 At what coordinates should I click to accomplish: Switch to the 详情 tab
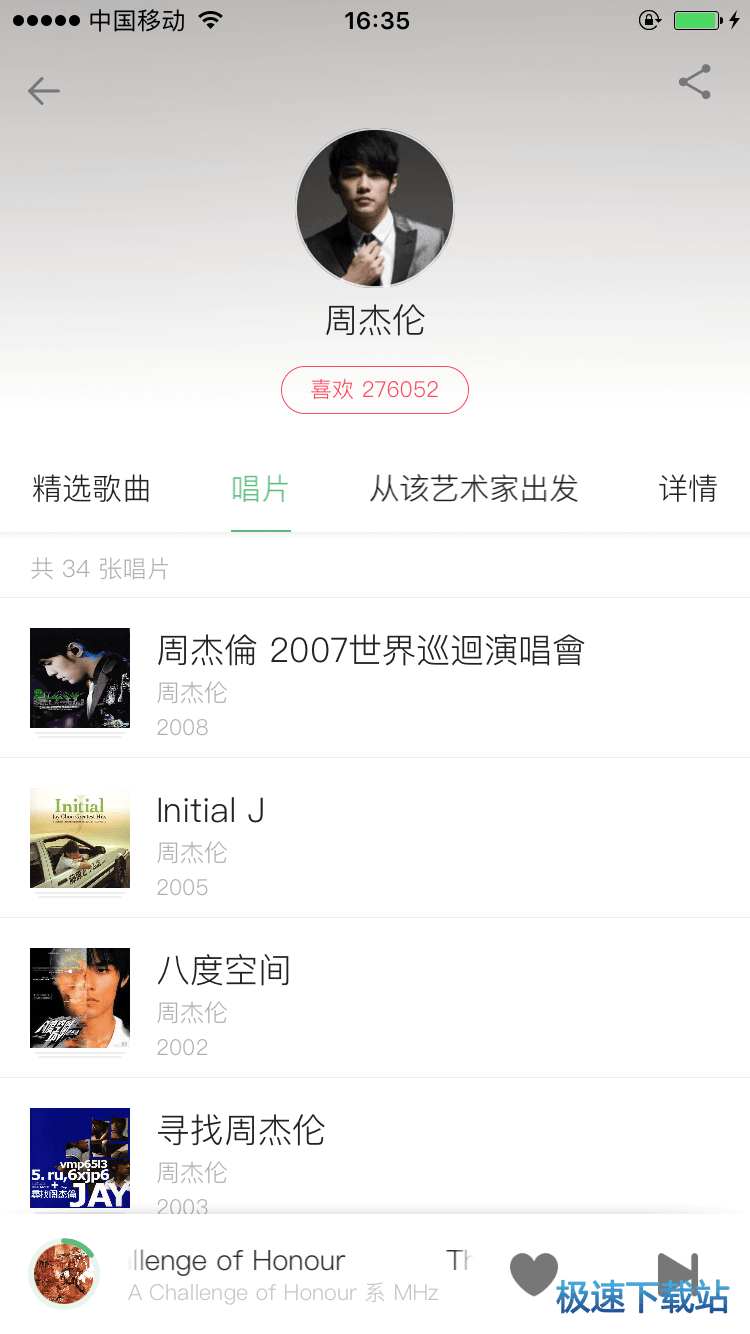click(688, 489)
